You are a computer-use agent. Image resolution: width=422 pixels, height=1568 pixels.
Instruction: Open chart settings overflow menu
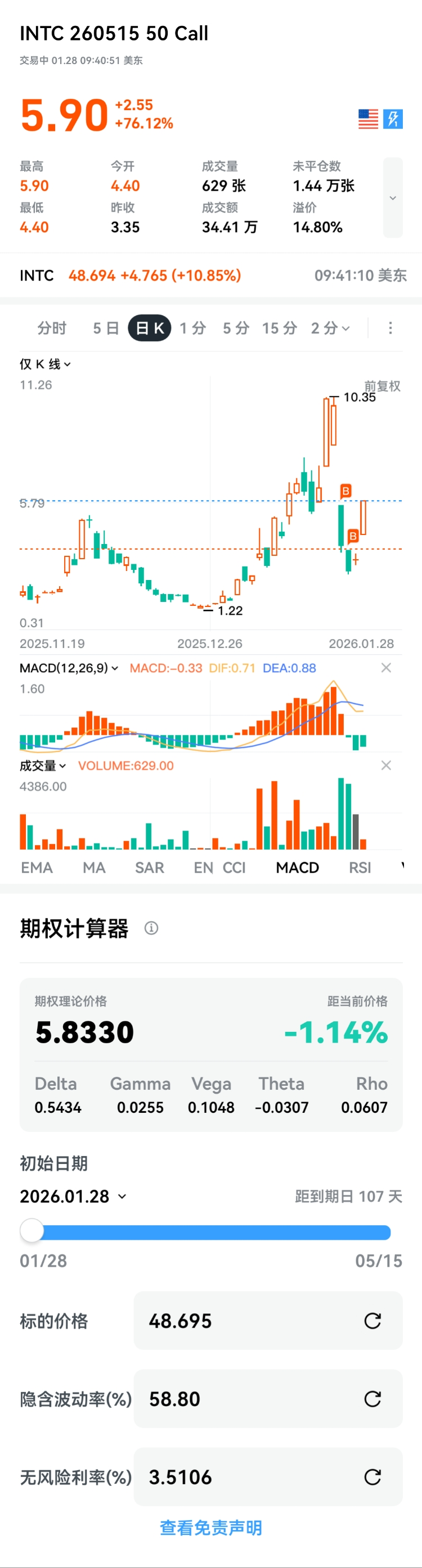(390, 329)
